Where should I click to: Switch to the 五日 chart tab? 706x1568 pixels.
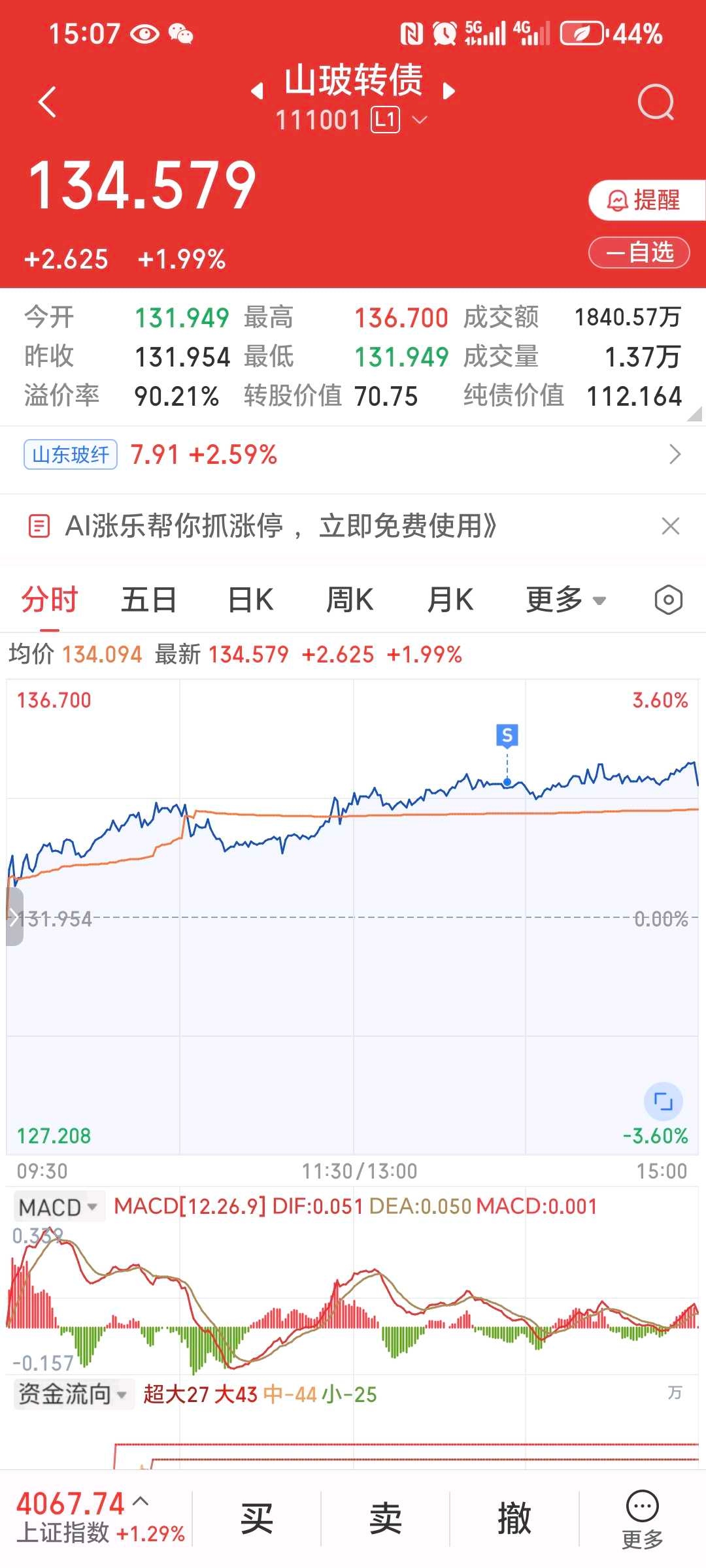(149, 600)
